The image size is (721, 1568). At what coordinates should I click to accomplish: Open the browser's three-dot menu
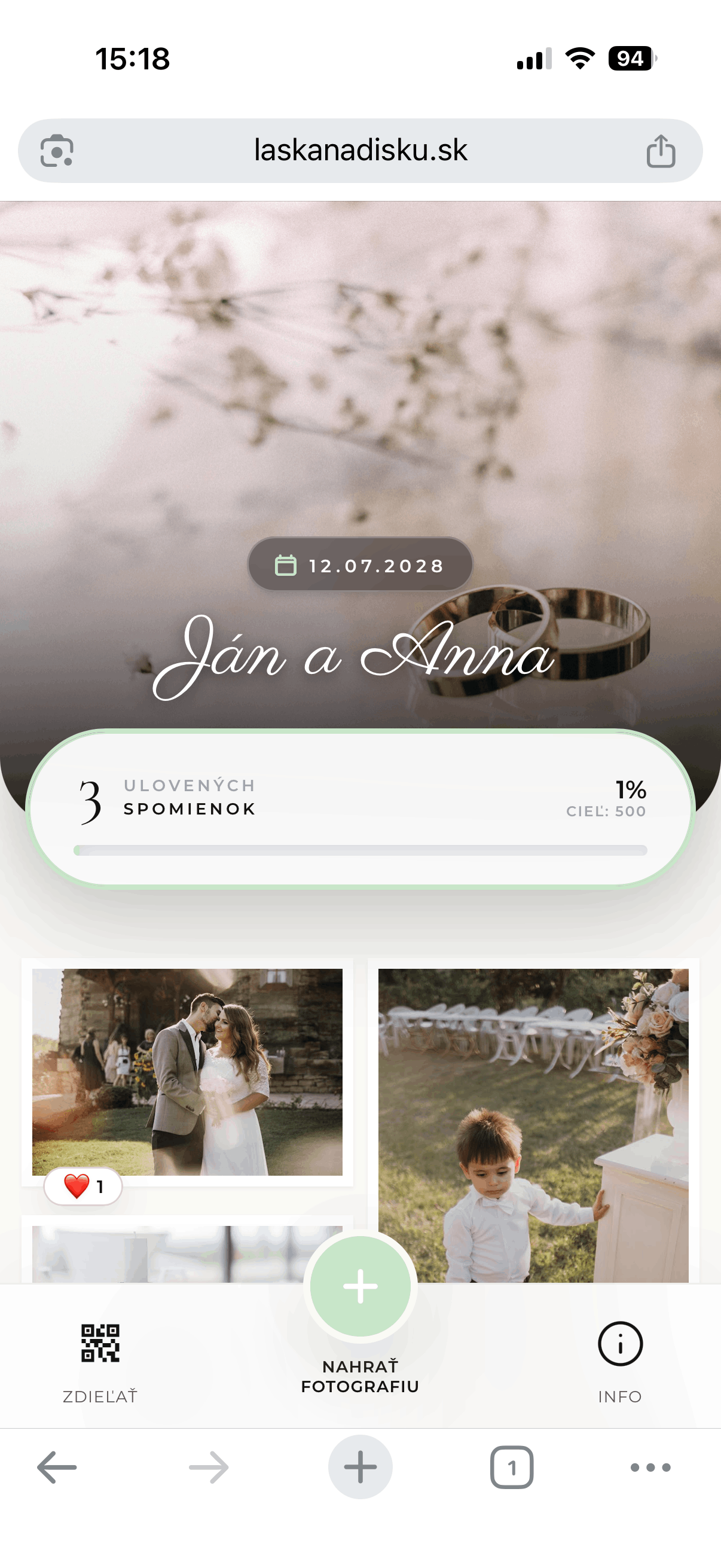click(650, 1468)
